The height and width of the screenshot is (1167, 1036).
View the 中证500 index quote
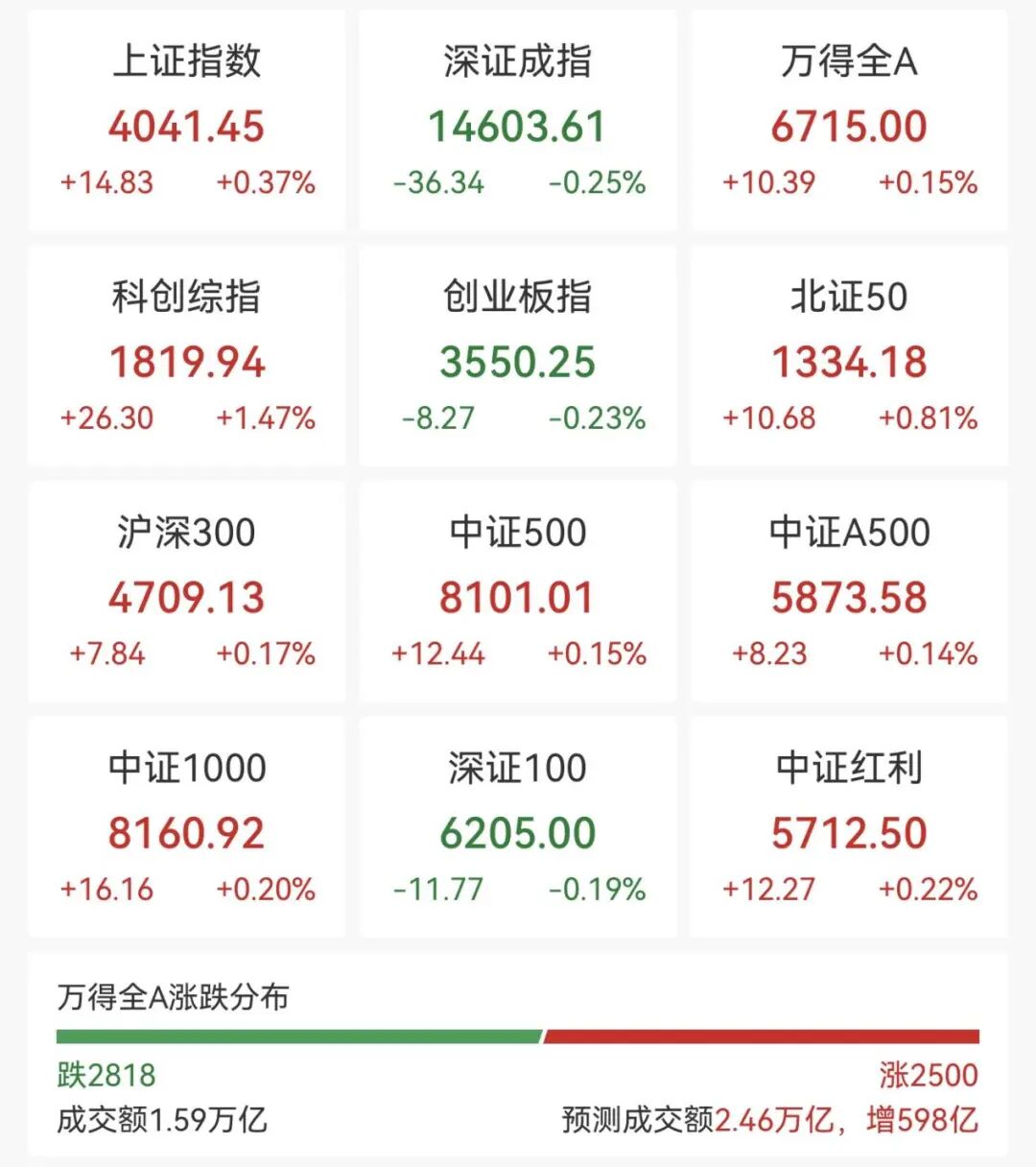(x=518, y=592)
